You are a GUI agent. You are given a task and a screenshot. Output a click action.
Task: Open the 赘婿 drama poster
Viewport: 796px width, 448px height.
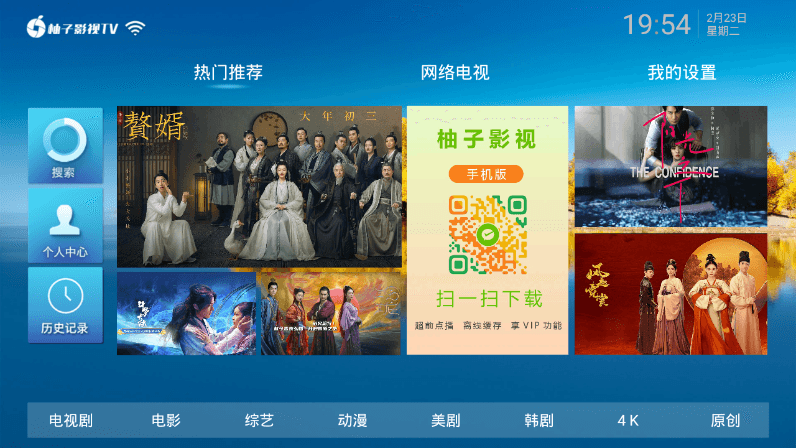click(259, 187)
